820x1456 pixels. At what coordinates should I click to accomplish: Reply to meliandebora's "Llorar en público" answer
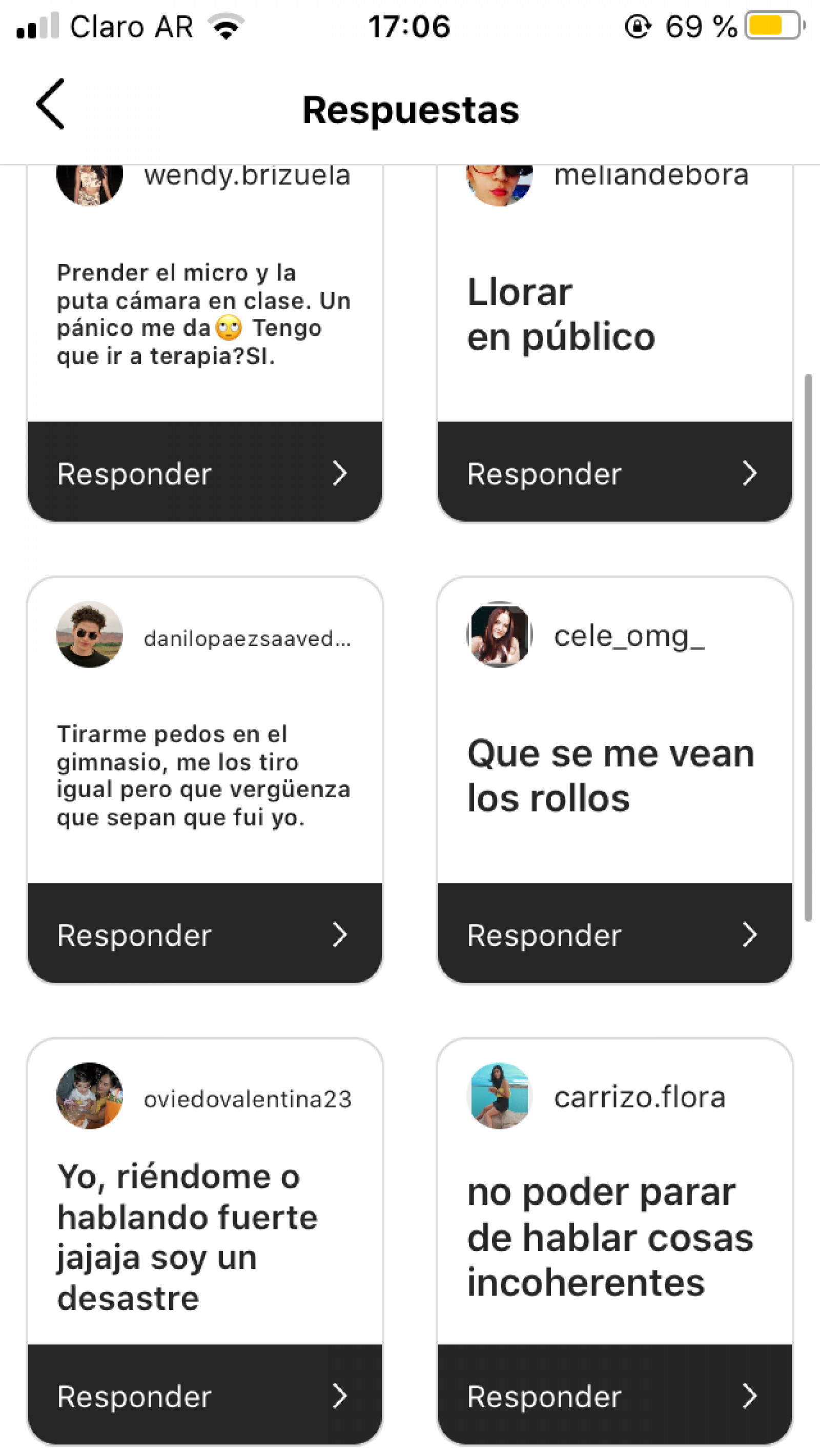[614, 473]
